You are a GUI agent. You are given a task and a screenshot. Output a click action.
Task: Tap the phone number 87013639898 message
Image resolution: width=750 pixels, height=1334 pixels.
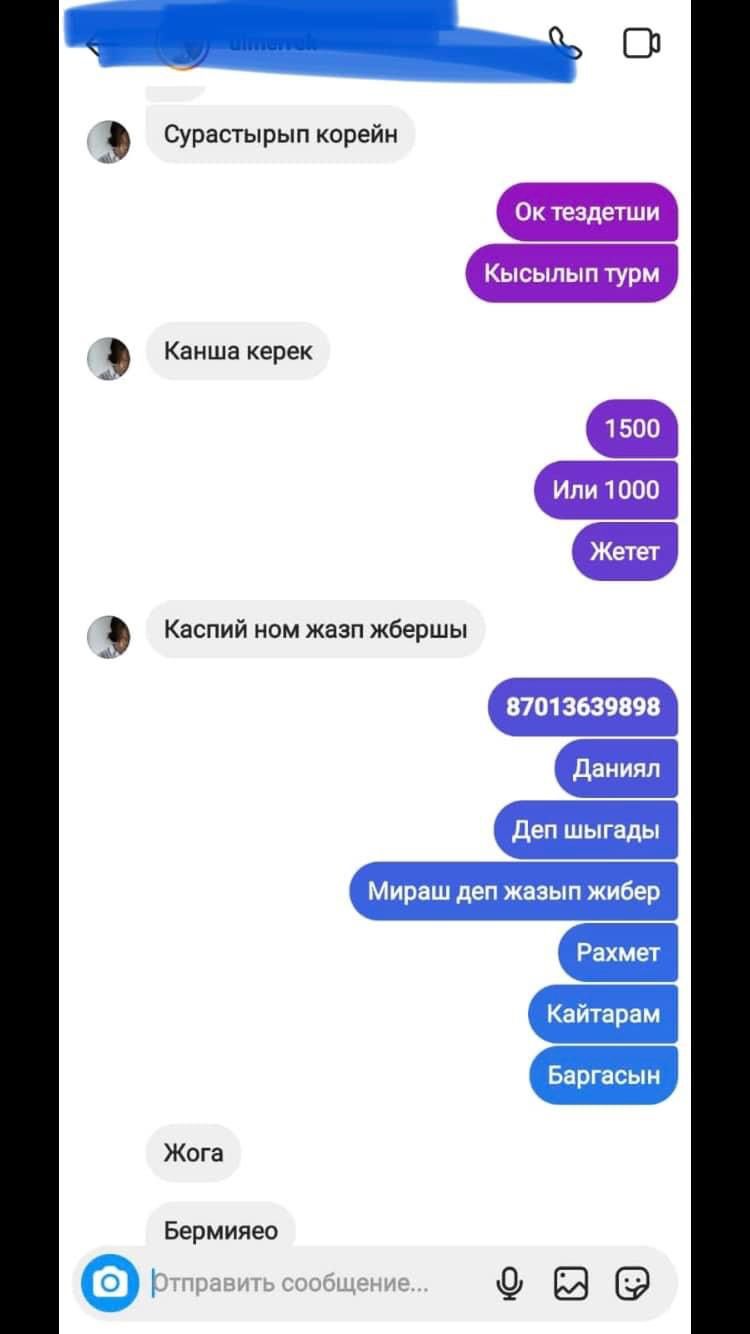pos(583,707)
